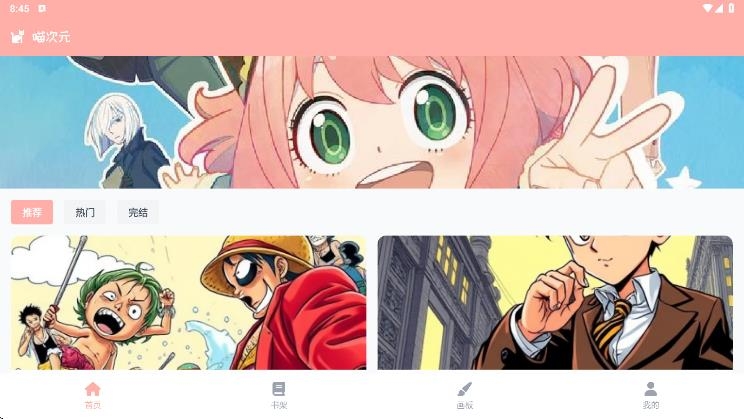The height and width of the screenshot is (419, 744).
Task: Select the 推荐 filter chip
Action: coord(32,212)
